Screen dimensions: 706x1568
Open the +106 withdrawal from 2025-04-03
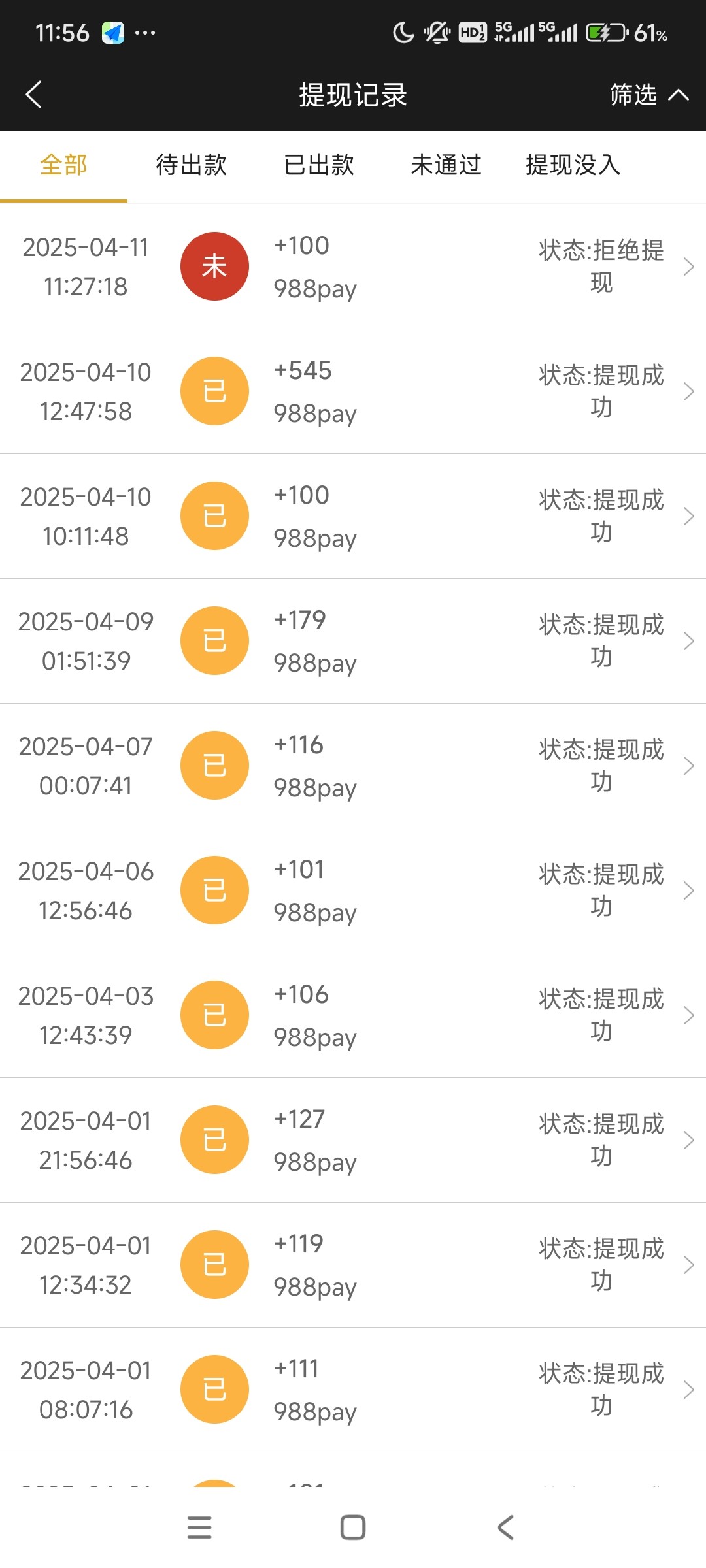[x=353, y=1015]
